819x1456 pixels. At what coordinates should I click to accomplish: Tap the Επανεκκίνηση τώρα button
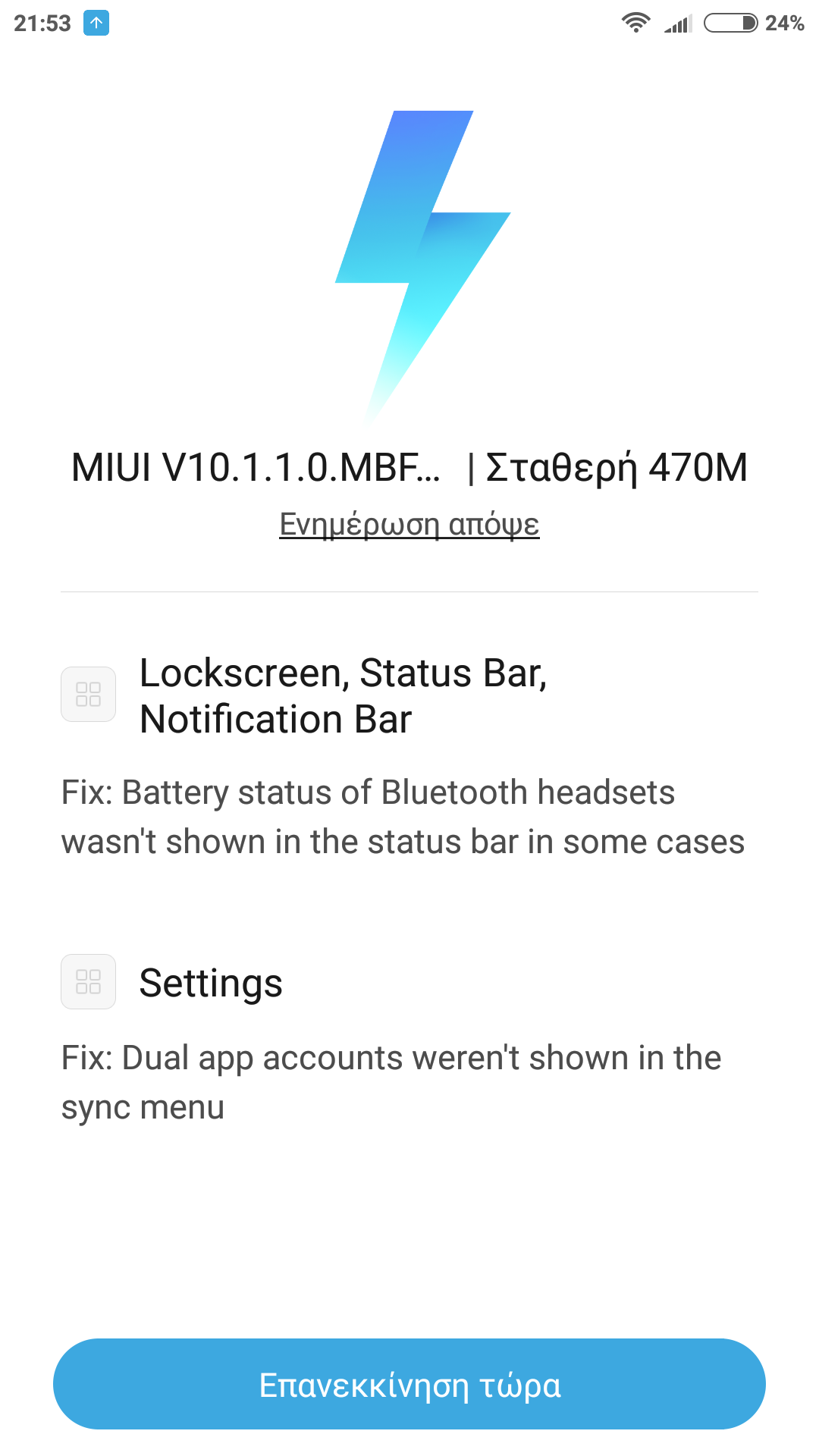pos(409,1385)
